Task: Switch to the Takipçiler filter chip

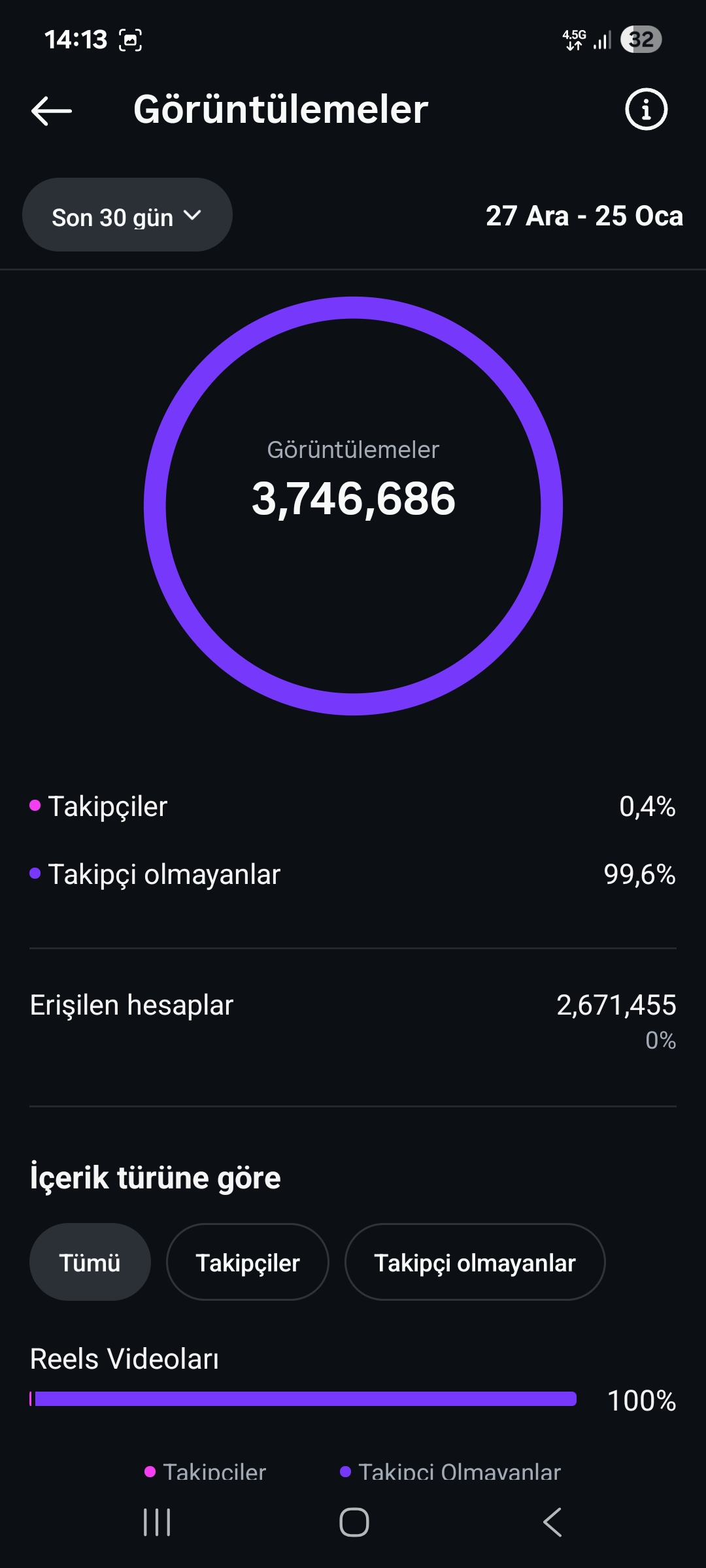Action: pyautogui.click(x=248, y=1262)
